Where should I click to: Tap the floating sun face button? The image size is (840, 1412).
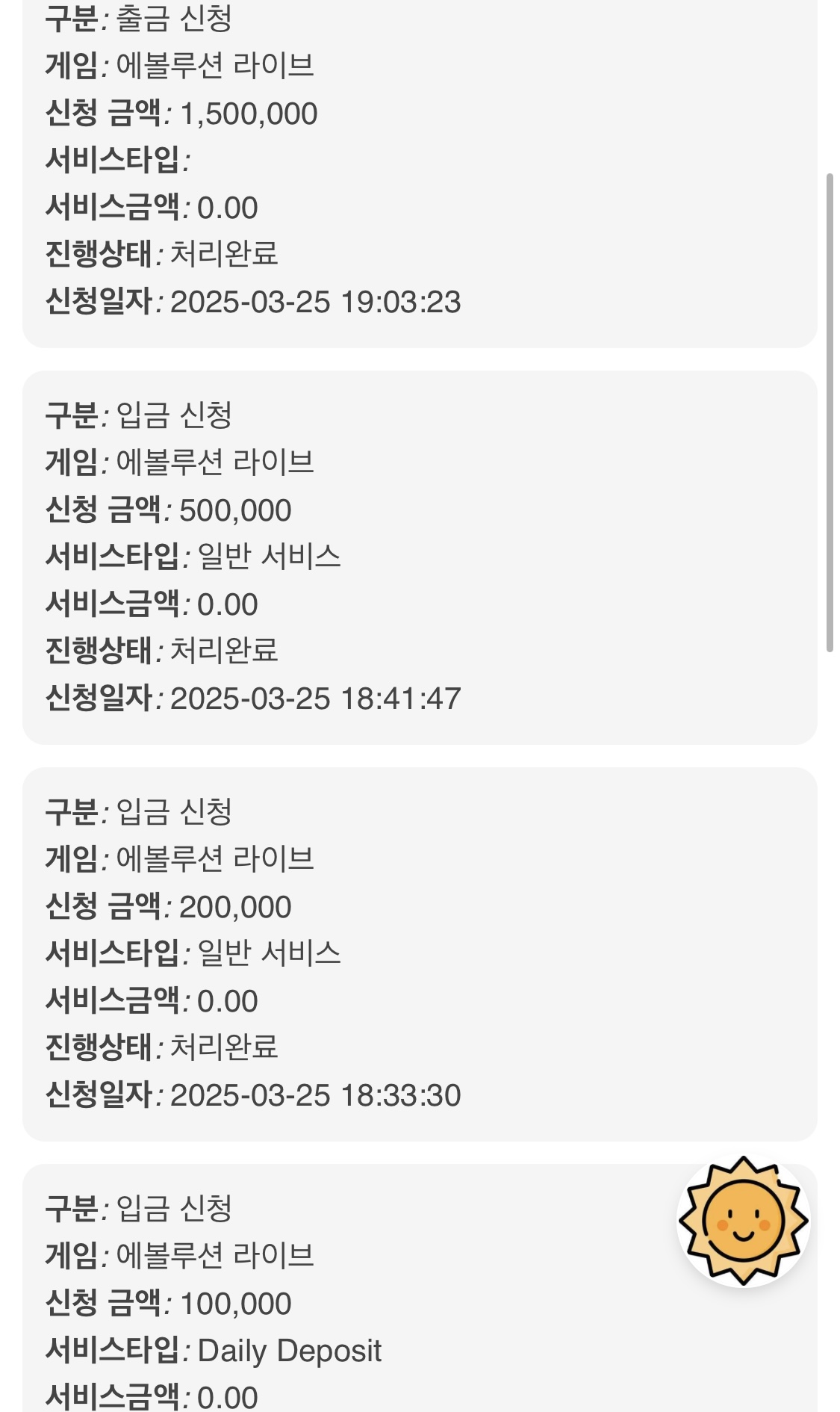click(743, 1221)
